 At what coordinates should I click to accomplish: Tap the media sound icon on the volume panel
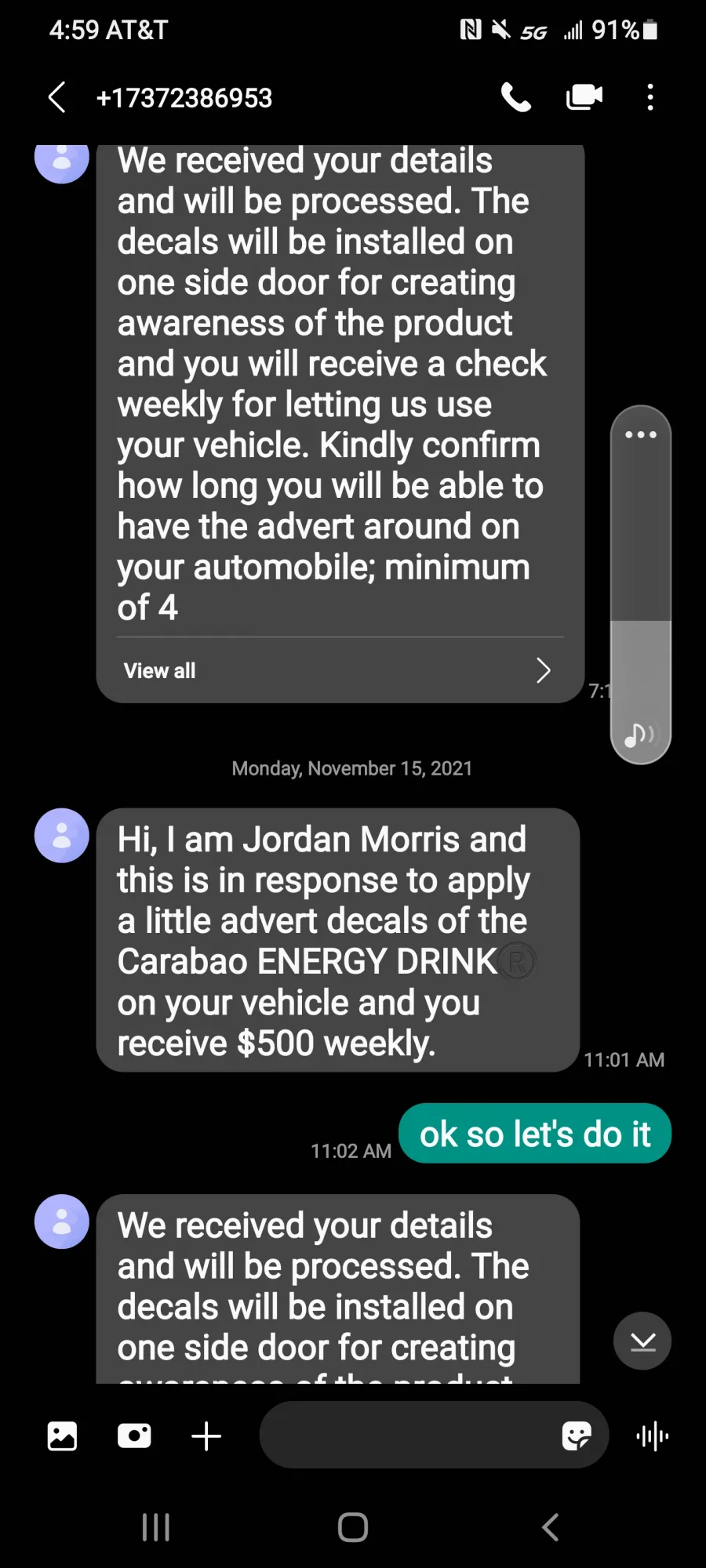(639, 735)
